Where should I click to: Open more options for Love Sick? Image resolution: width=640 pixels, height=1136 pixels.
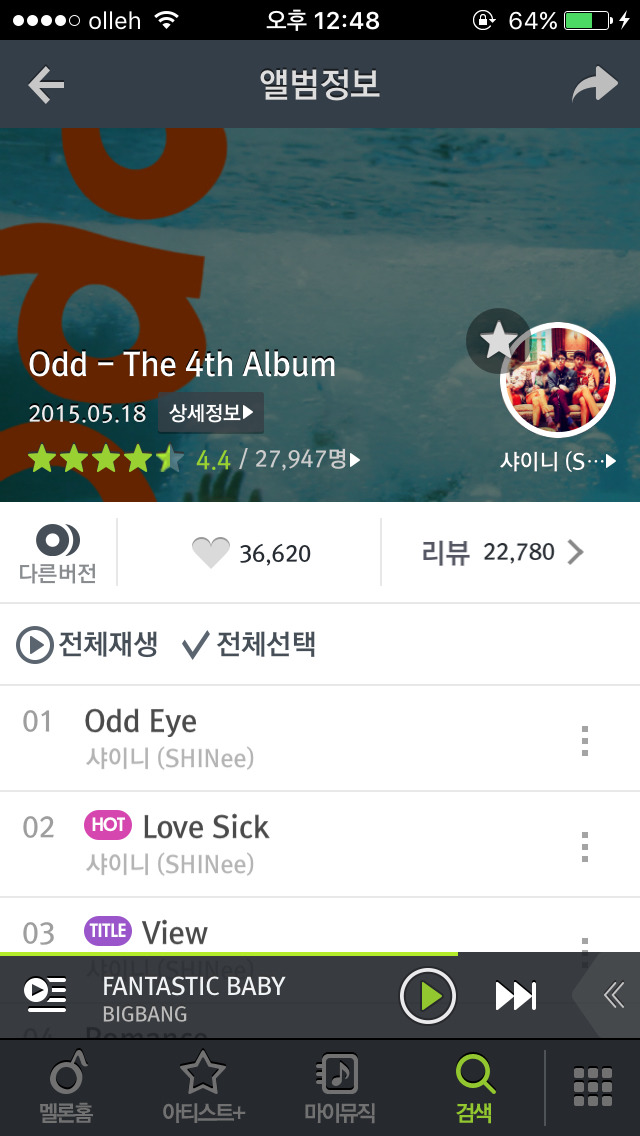585,846
